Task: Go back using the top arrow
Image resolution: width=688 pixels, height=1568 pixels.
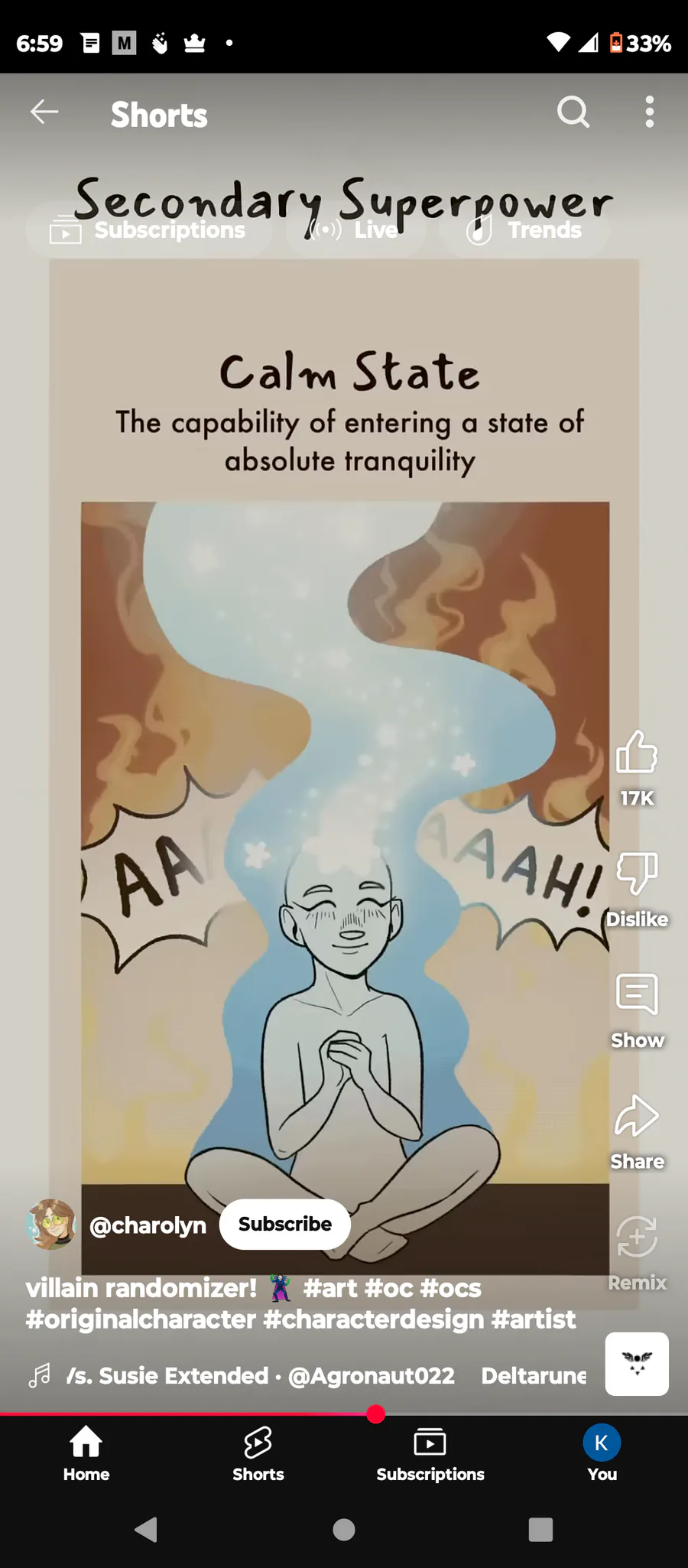Action: (x=44, y=112)
